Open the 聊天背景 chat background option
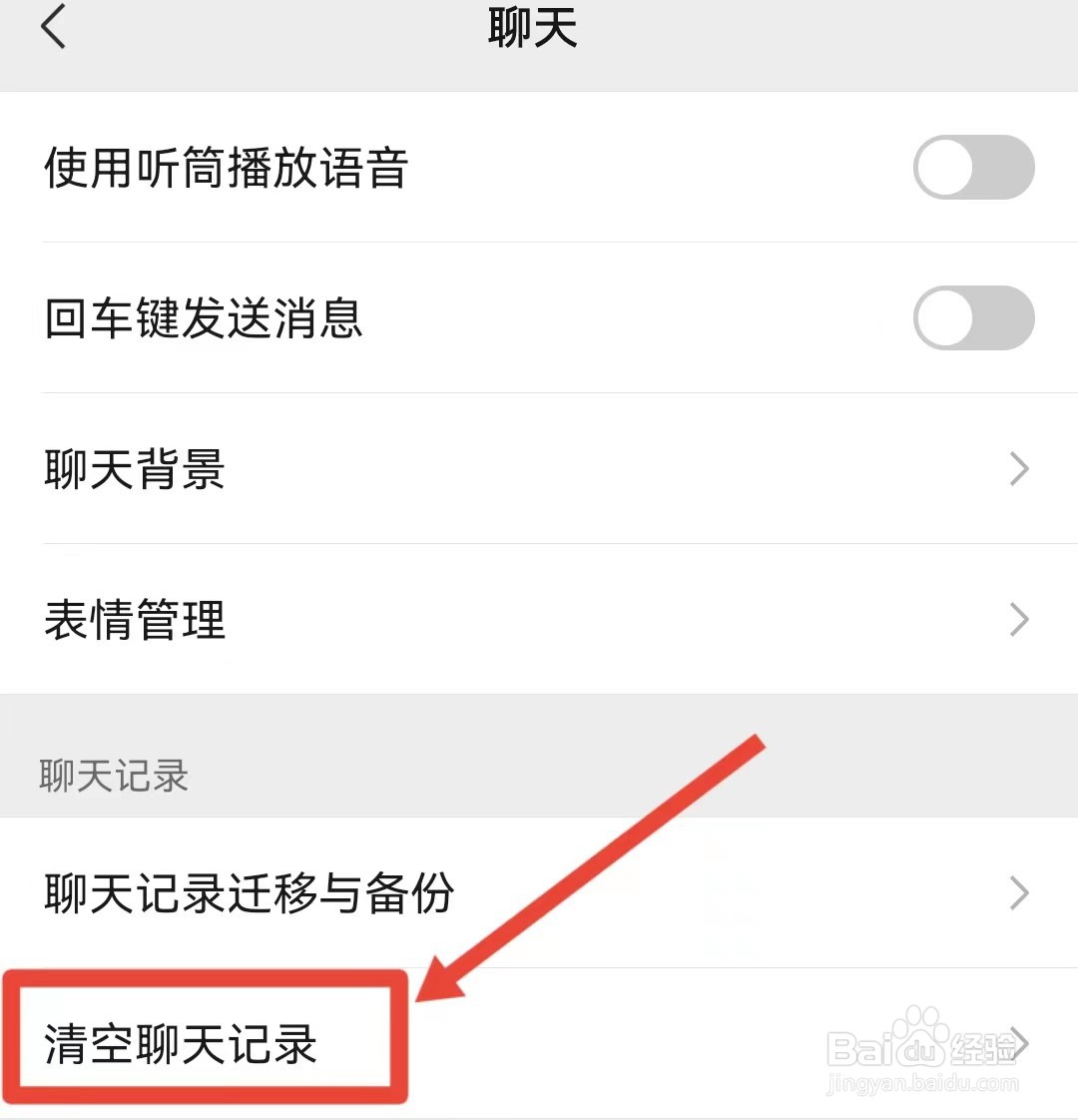Viewport: 1078px width, 1120px height. click(x=134, y=469)
